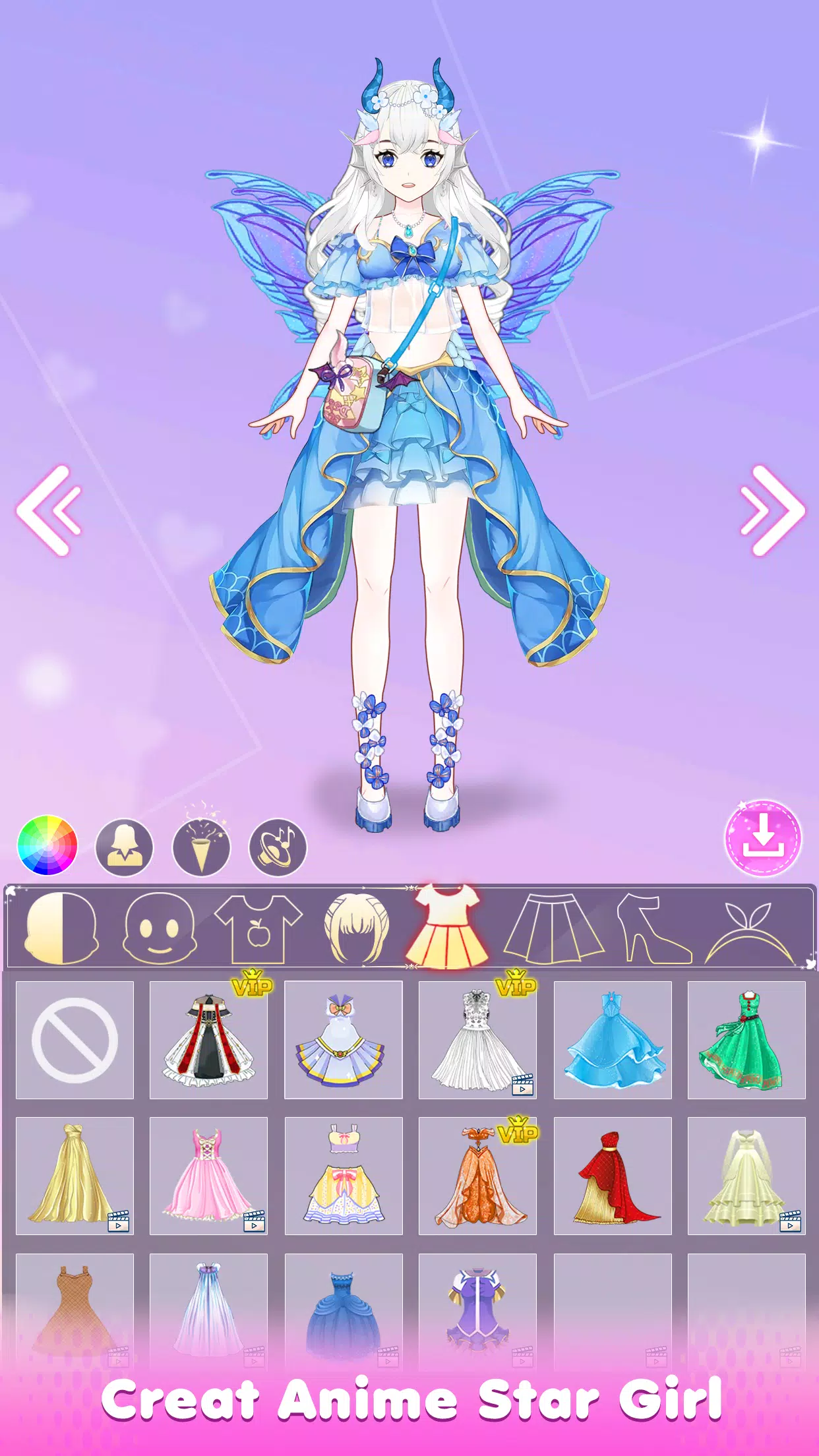
Task: Switch to the t-shirt tops category
Action: 258,928
